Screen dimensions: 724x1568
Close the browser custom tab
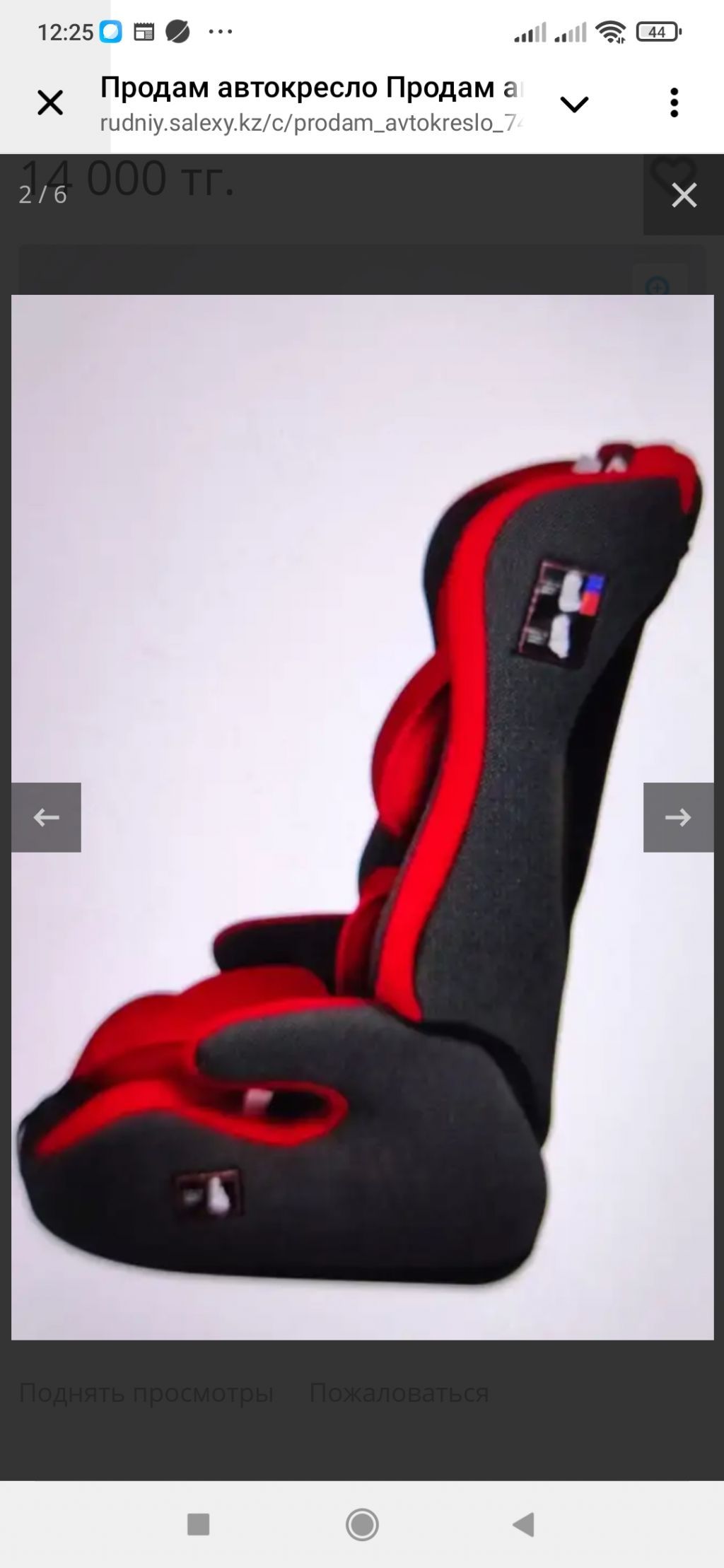pos(50,103)
